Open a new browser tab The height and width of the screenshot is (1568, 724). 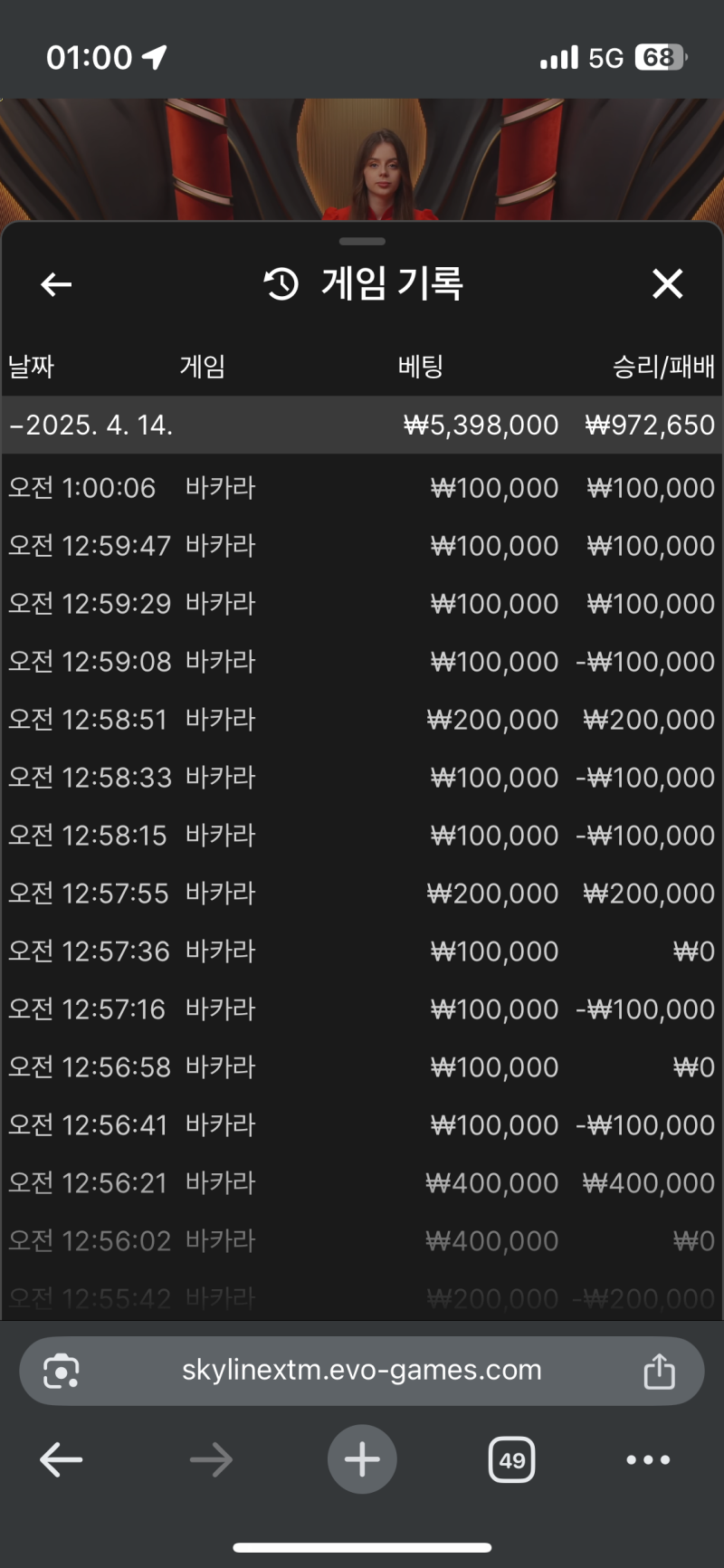pos(362,1459)
